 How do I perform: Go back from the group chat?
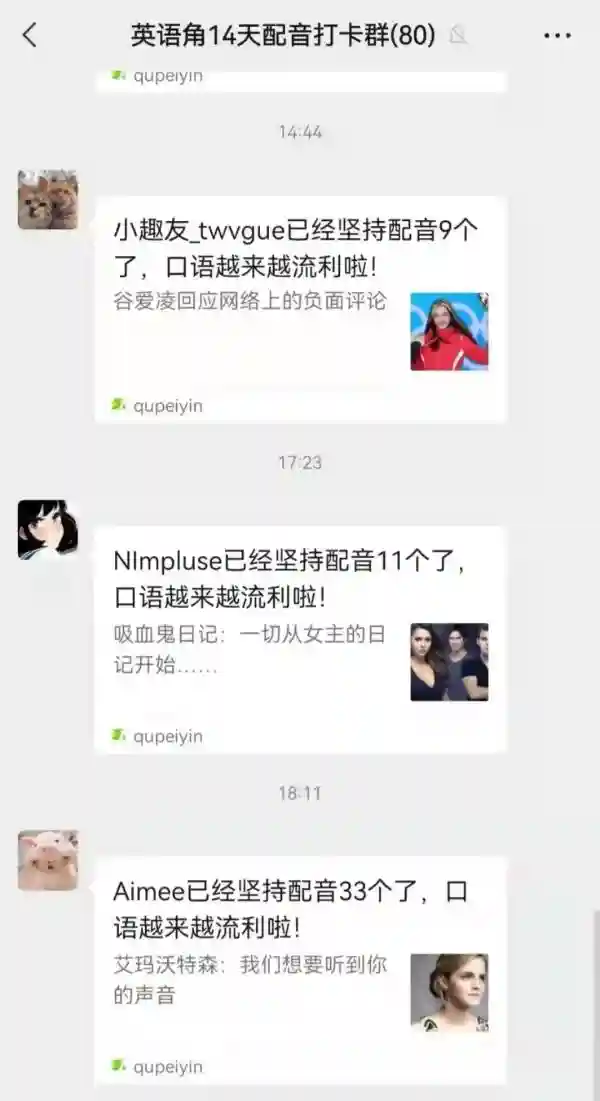tap(29, 36)
